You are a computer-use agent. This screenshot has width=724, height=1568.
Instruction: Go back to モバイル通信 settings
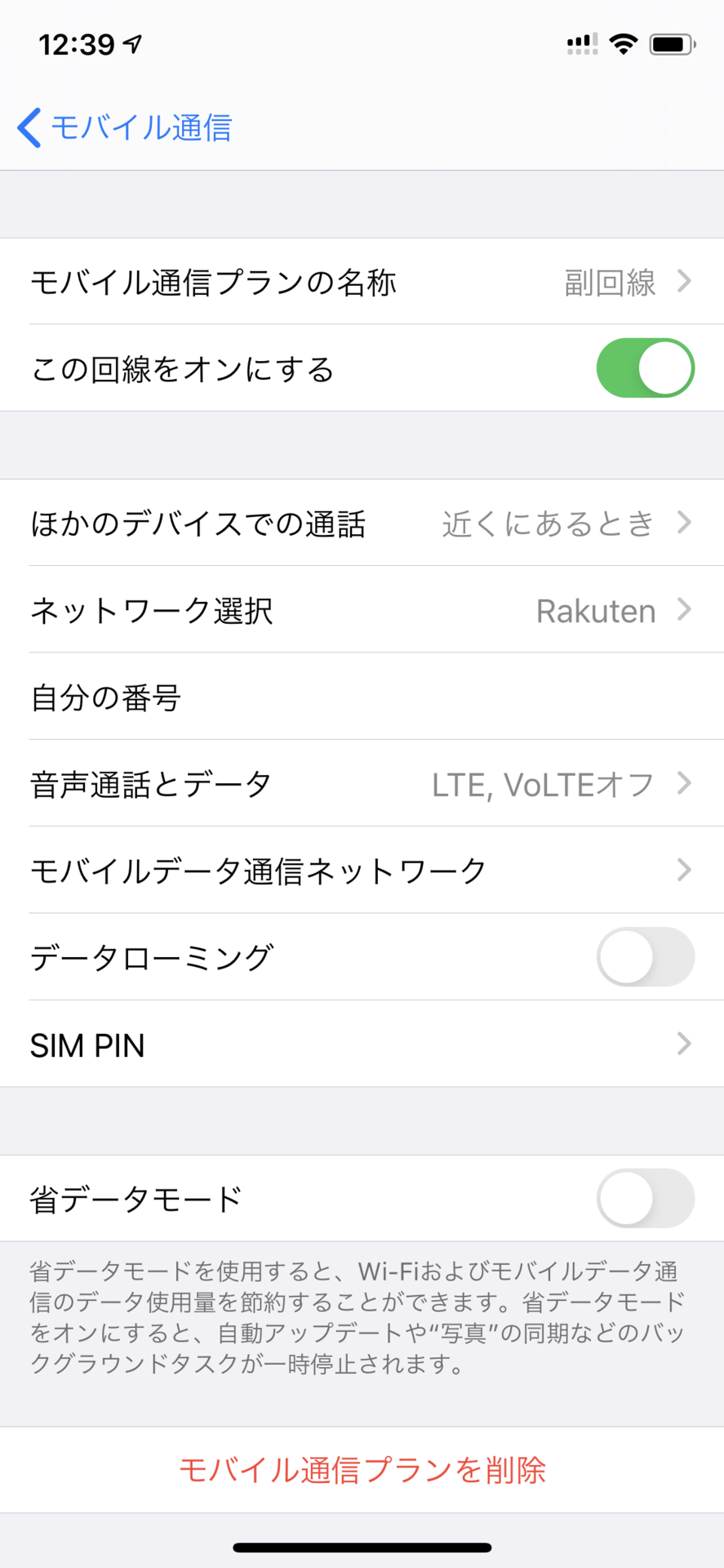point(124,128)
